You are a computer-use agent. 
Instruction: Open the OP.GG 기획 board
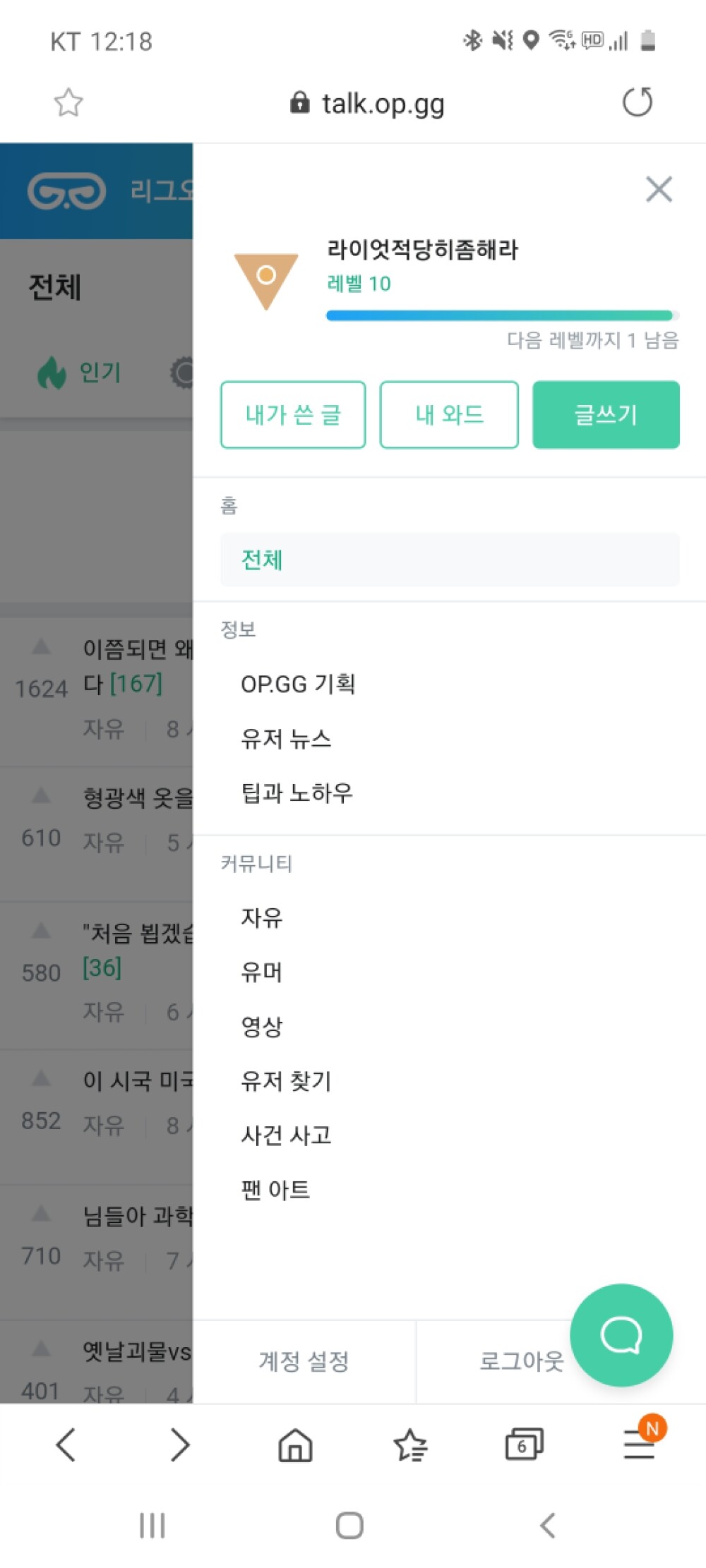pos(298,684)
